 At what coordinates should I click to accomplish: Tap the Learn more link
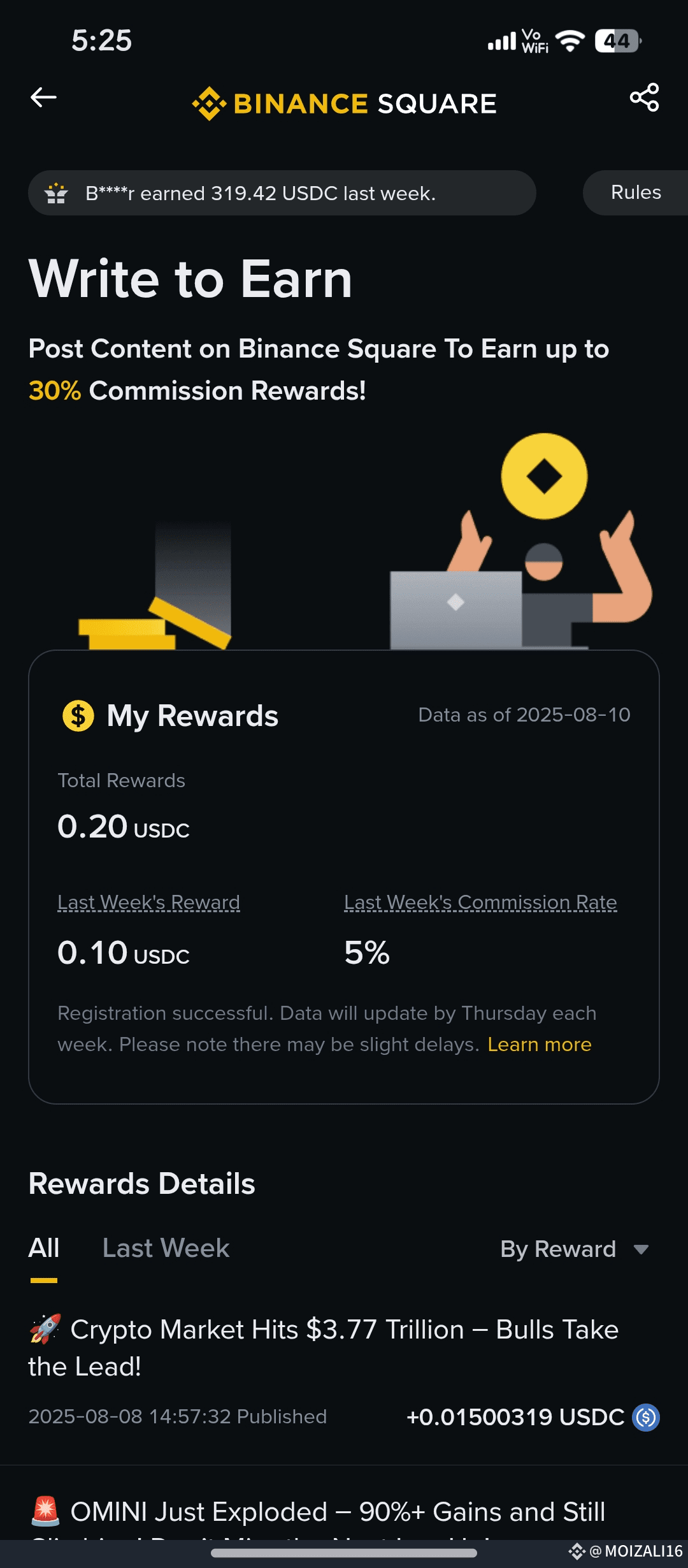[x=540, y=1044]
